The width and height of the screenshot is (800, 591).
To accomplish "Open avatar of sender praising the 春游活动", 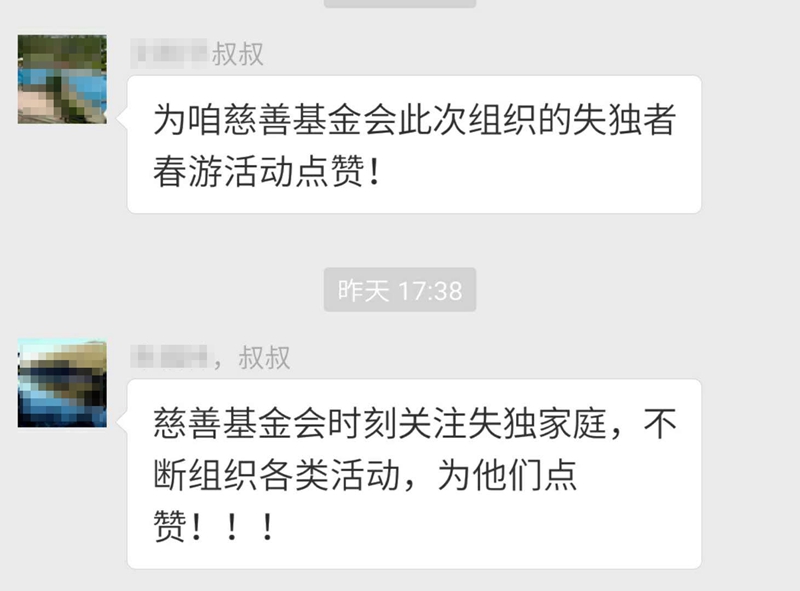I will tap(62, 79).
